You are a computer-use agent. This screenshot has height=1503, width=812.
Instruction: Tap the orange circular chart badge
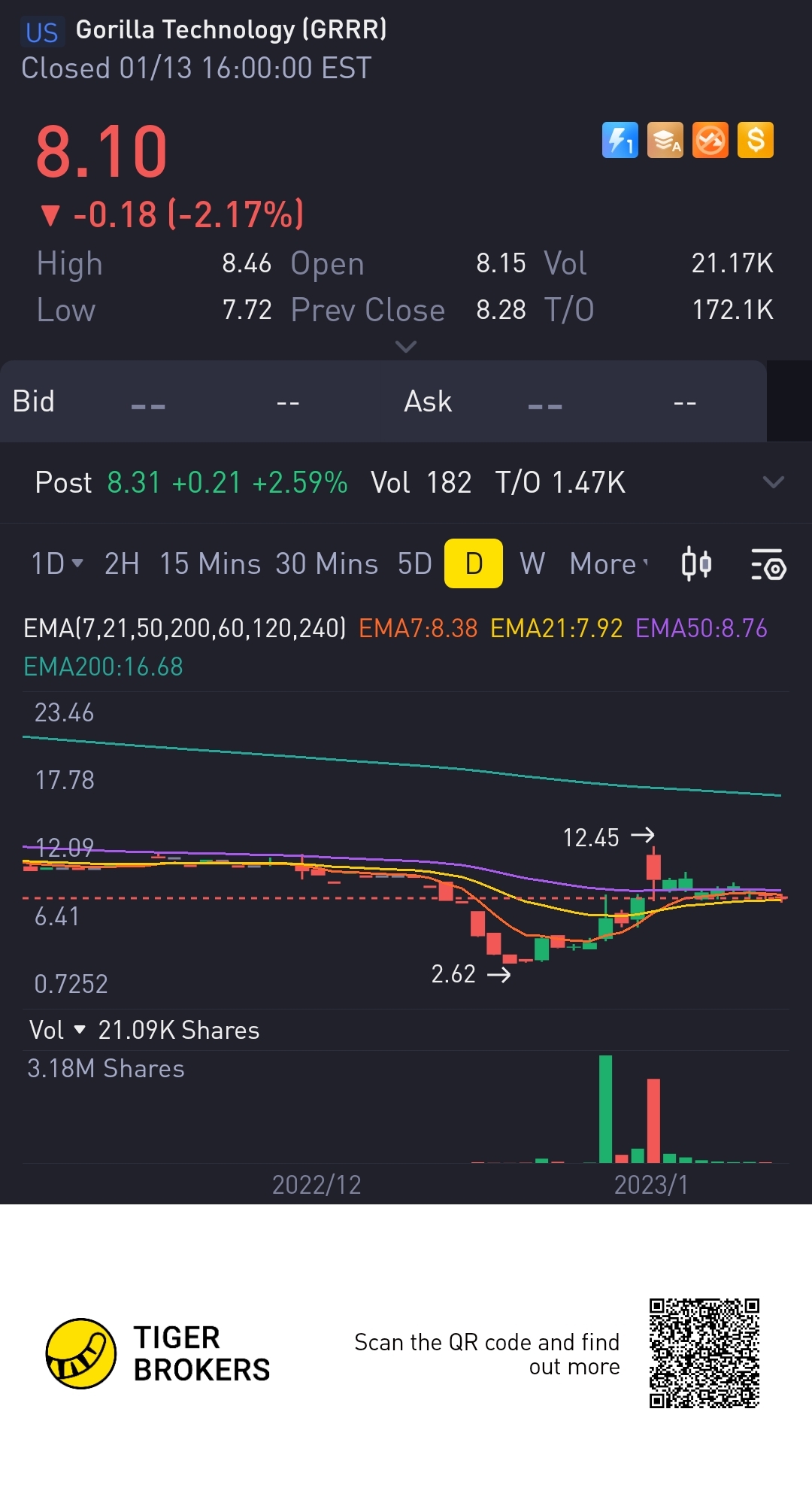click(x=710, y=140)
